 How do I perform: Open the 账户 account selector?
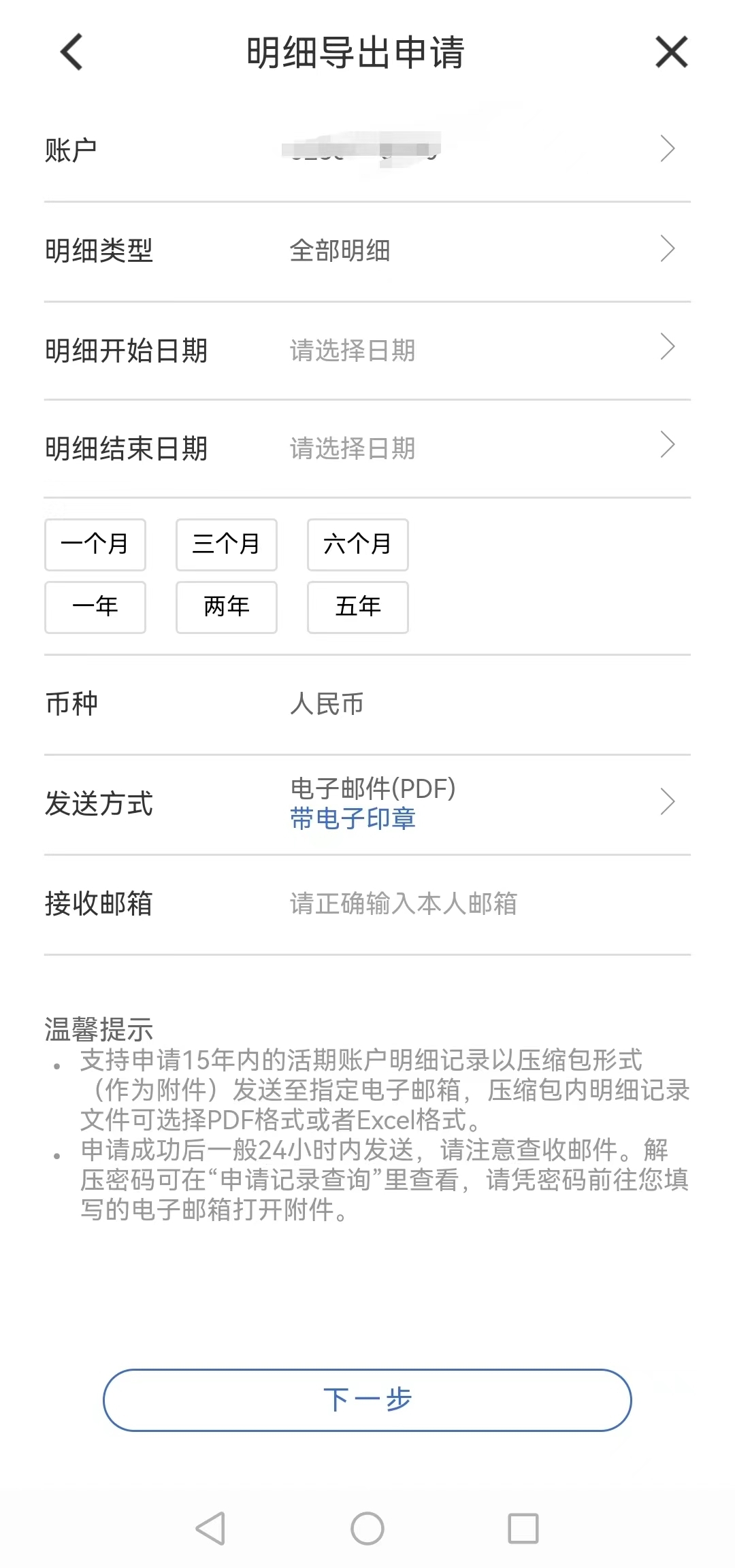pos(367,150)
